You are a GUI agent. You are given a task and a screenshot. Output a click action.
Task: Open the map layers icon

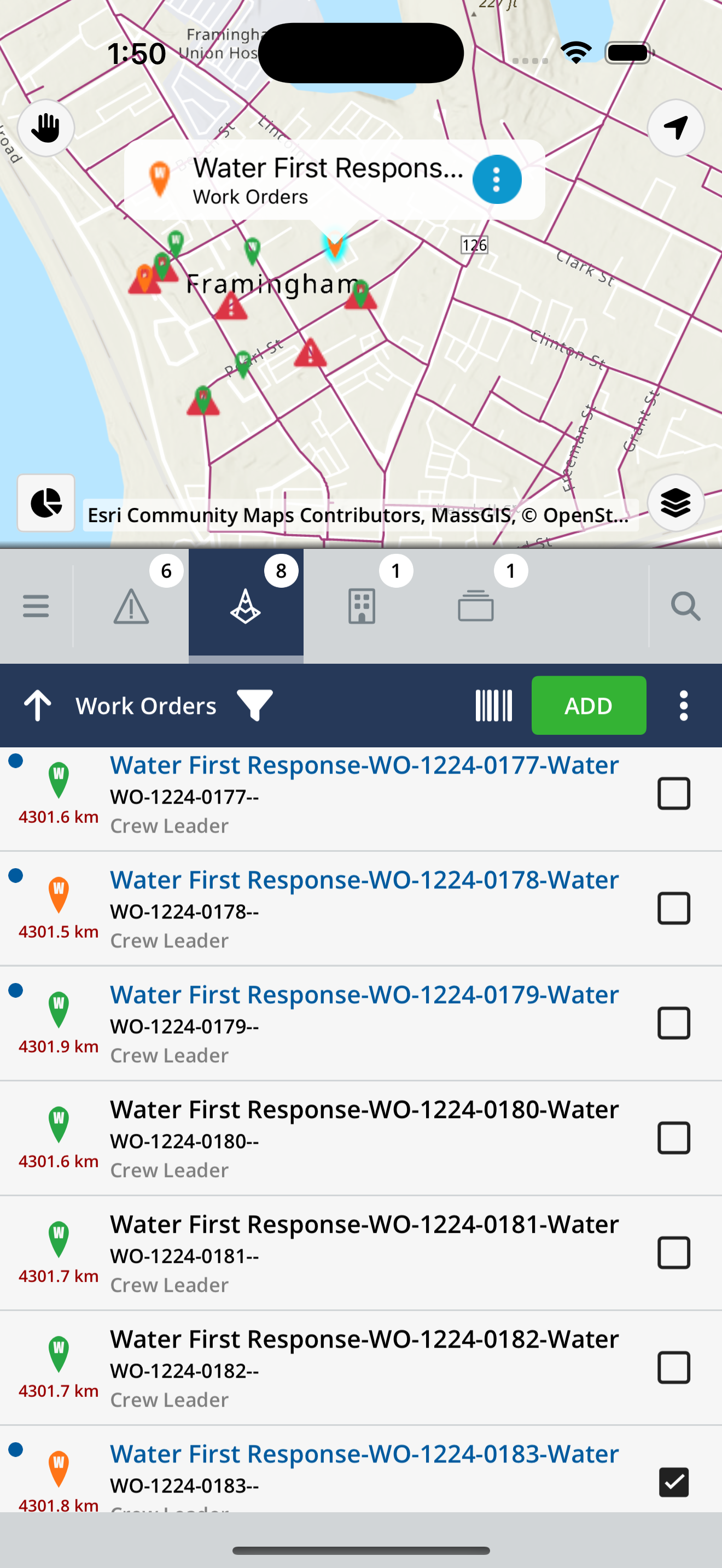[676, 503]
